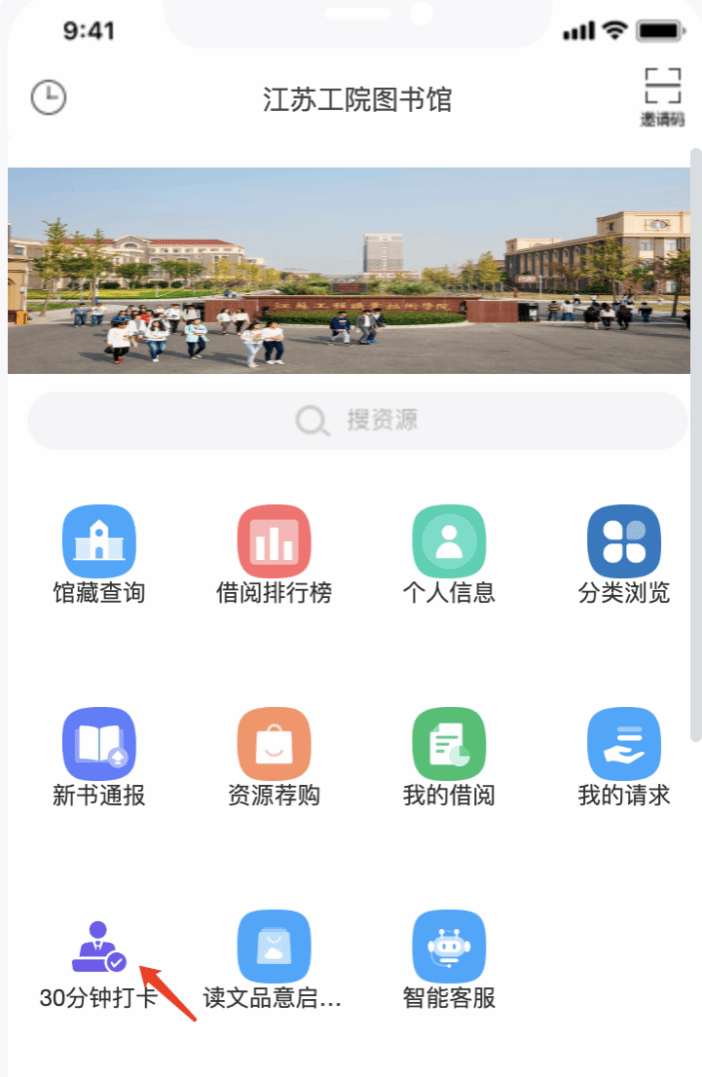Open the history clock icon
Image resolution: width=702 pixels, height=1077 pixels.
(x=49, y=98)
